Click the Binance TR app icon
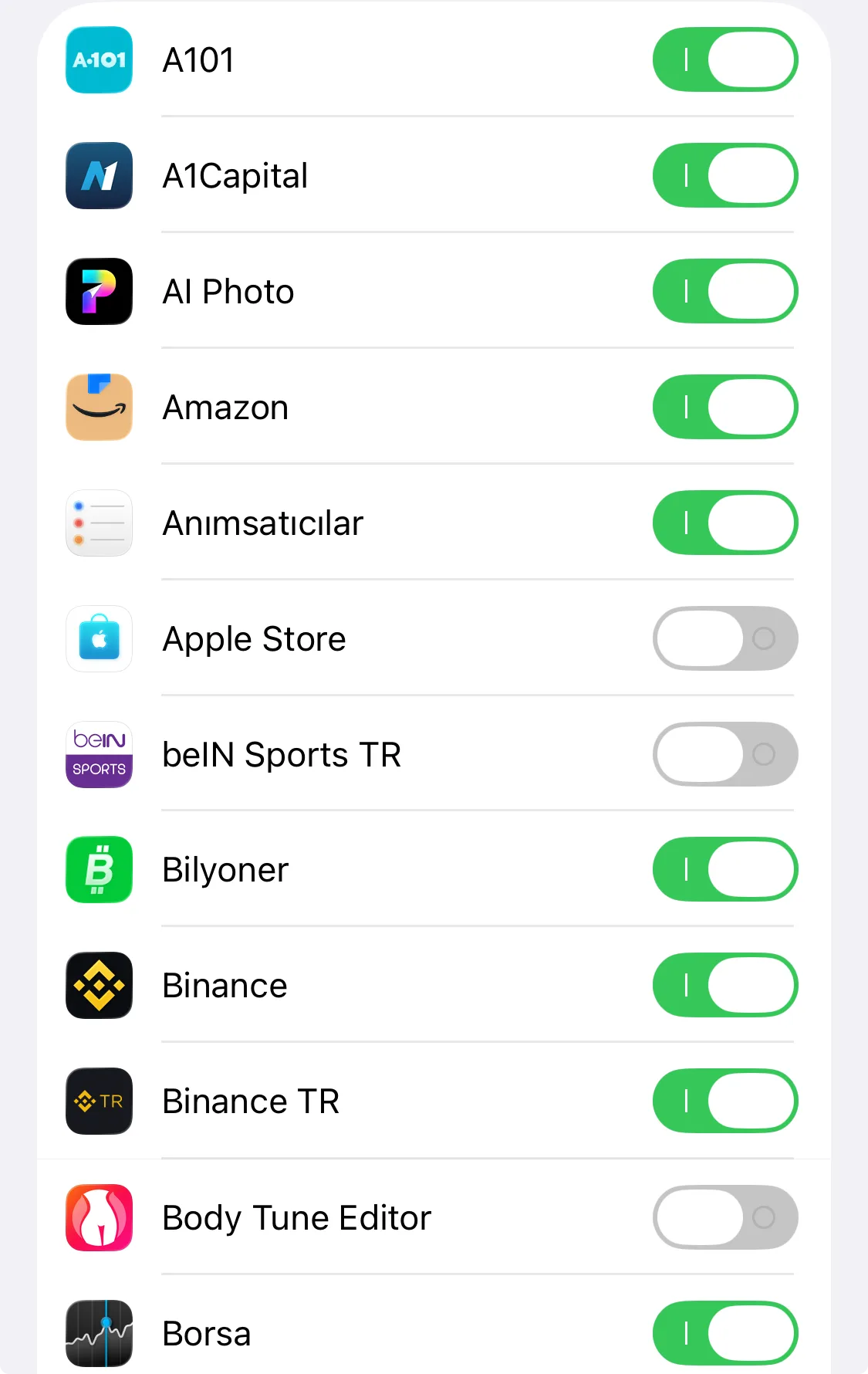The height and width of the screenshot is (1374, 868). [99, 1102]
